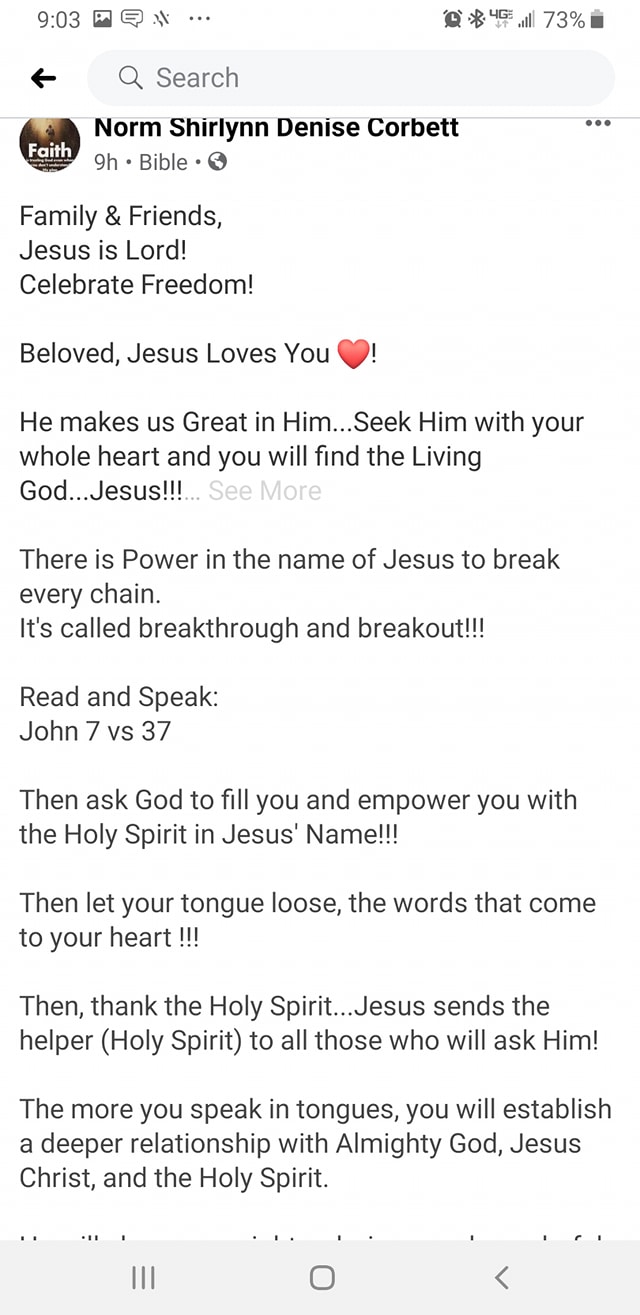Open the Bible group link
This screenshot has height=1315, width=640.
[x=163, y=162]
